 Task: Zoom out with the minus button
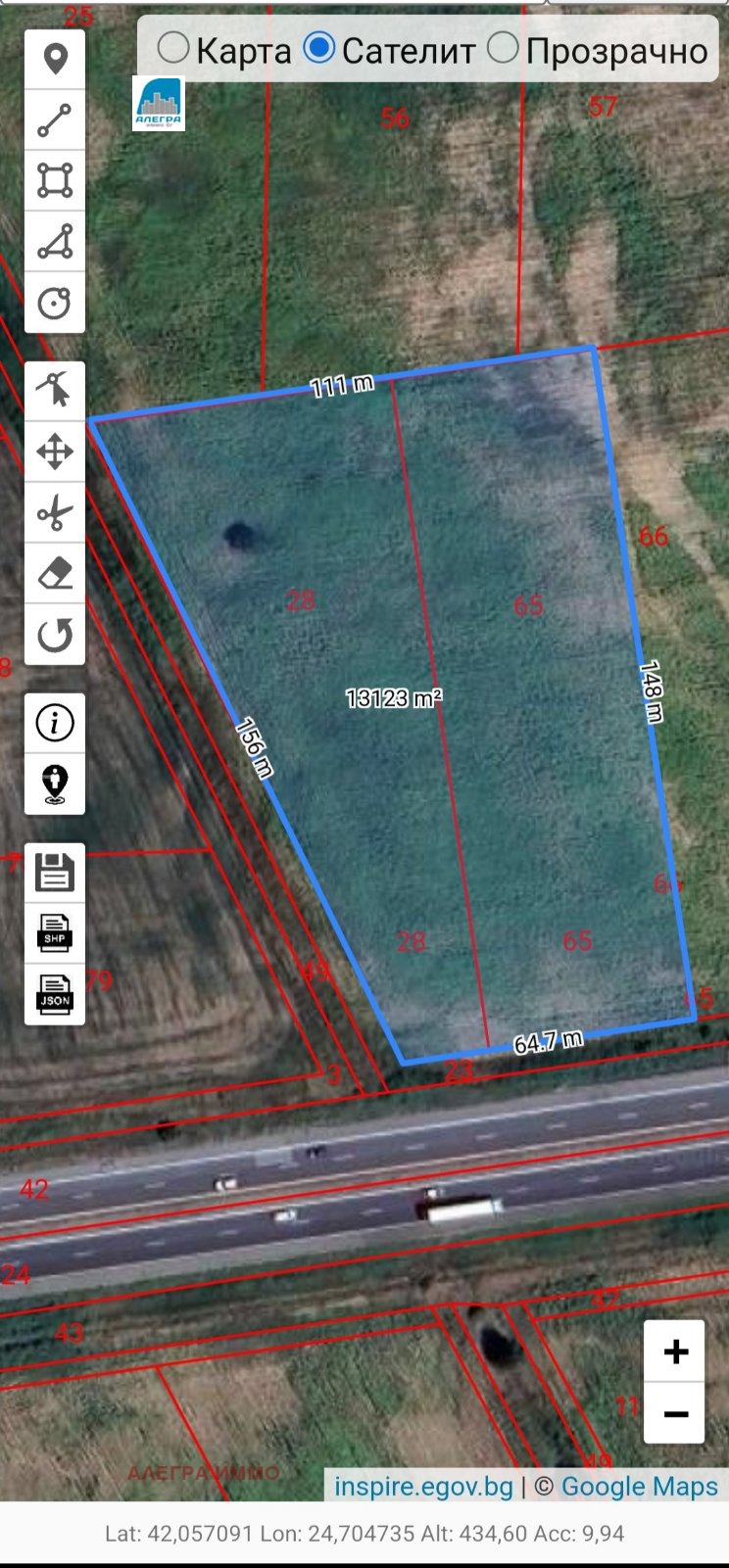674,1413
